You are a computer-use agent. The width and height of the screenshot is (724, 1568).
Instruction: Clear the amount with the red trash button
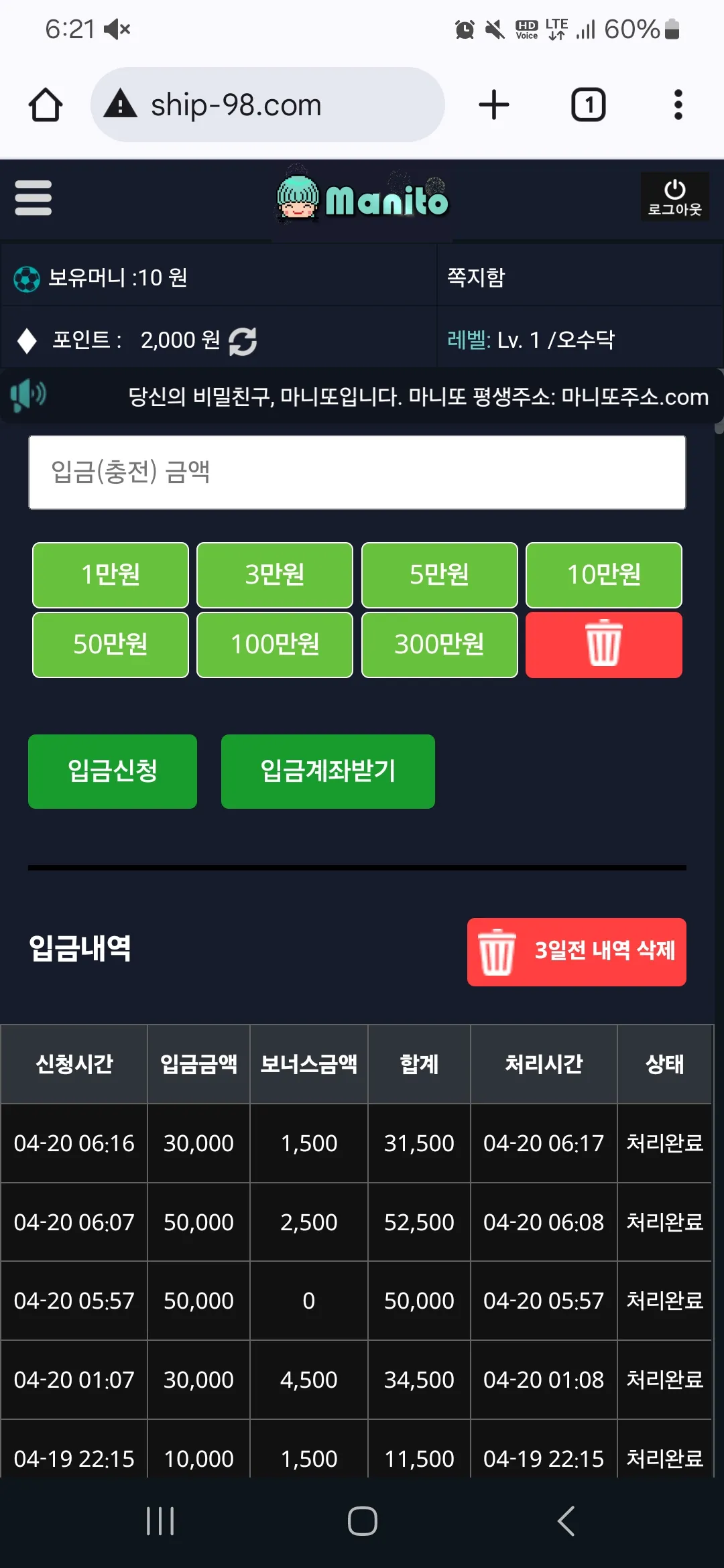coord(603,645)
